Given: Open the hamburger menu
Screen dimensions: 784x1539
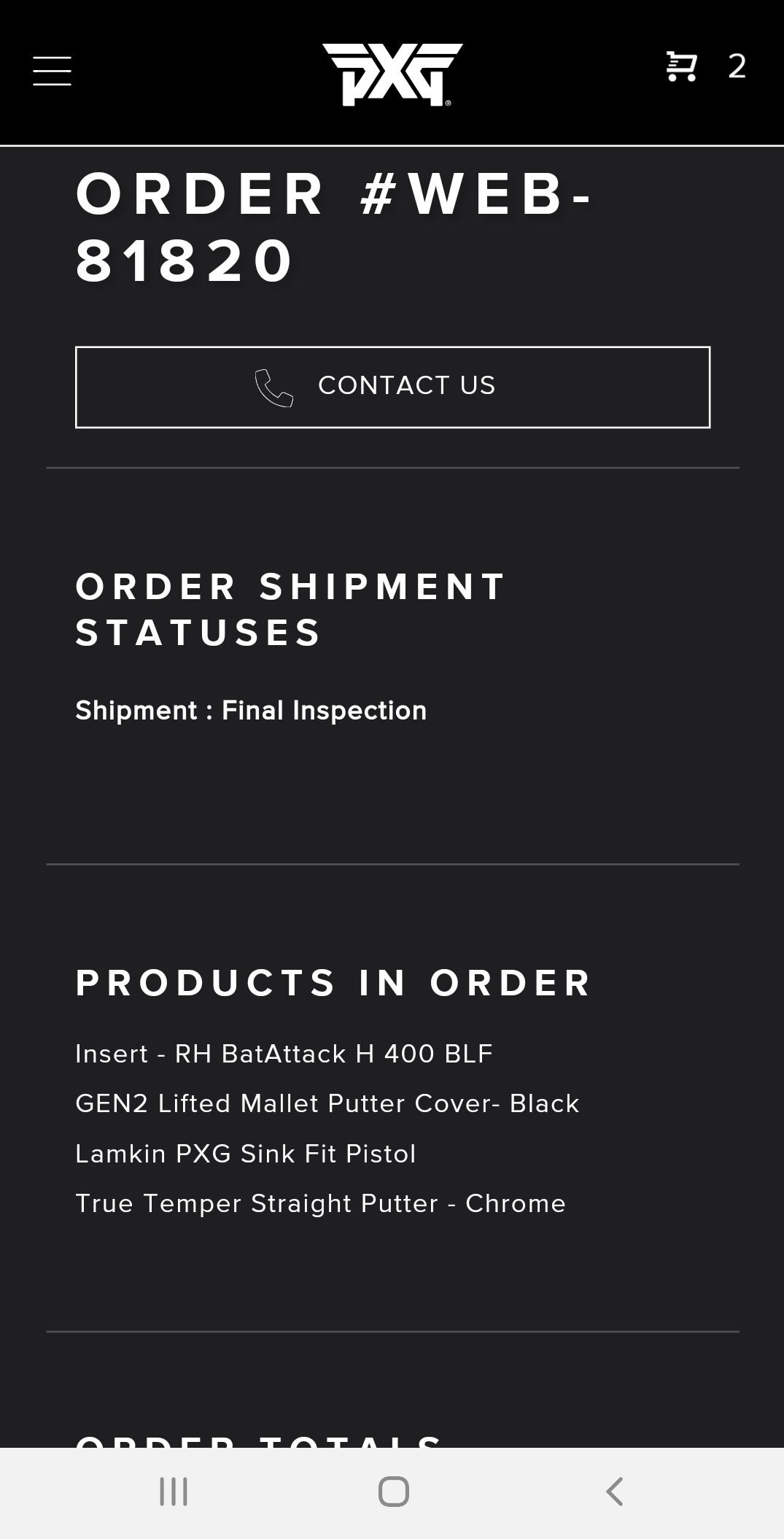Looking at the screenshot, I should pyautogui.click(x=52, y=71).
